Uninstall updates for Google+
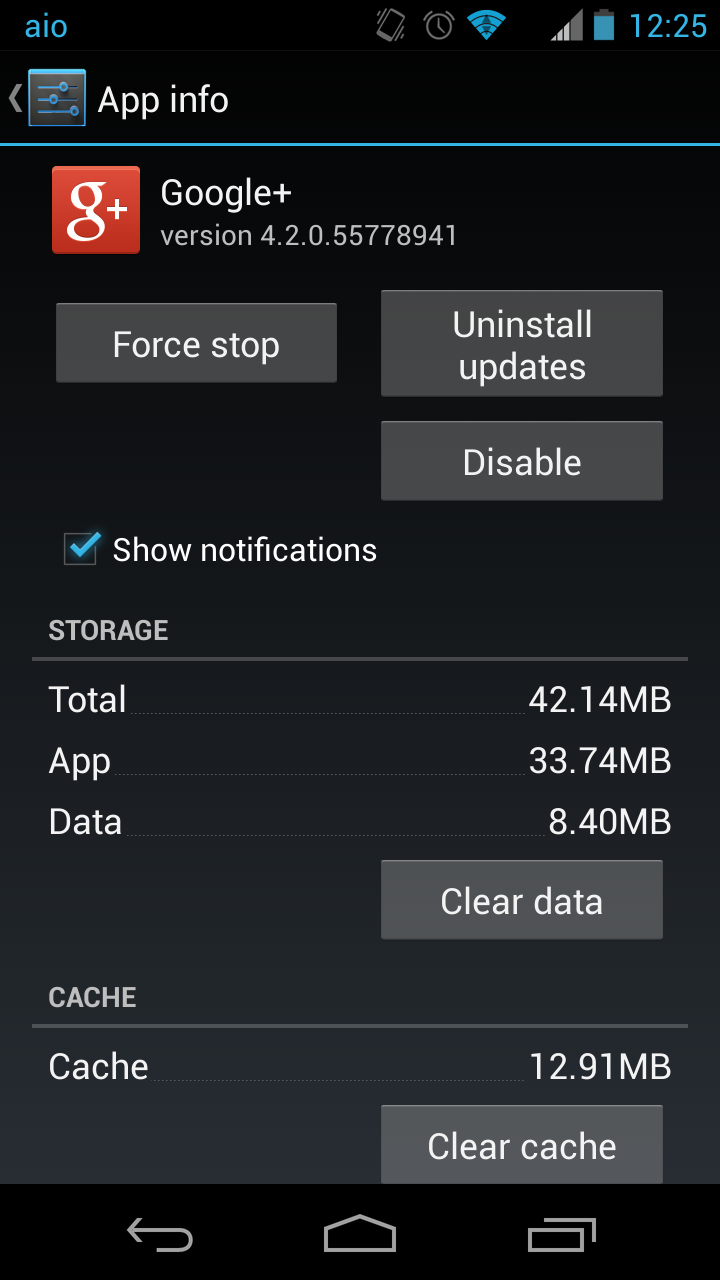The height and width of the screenshot is (1280, 720). 521,344
